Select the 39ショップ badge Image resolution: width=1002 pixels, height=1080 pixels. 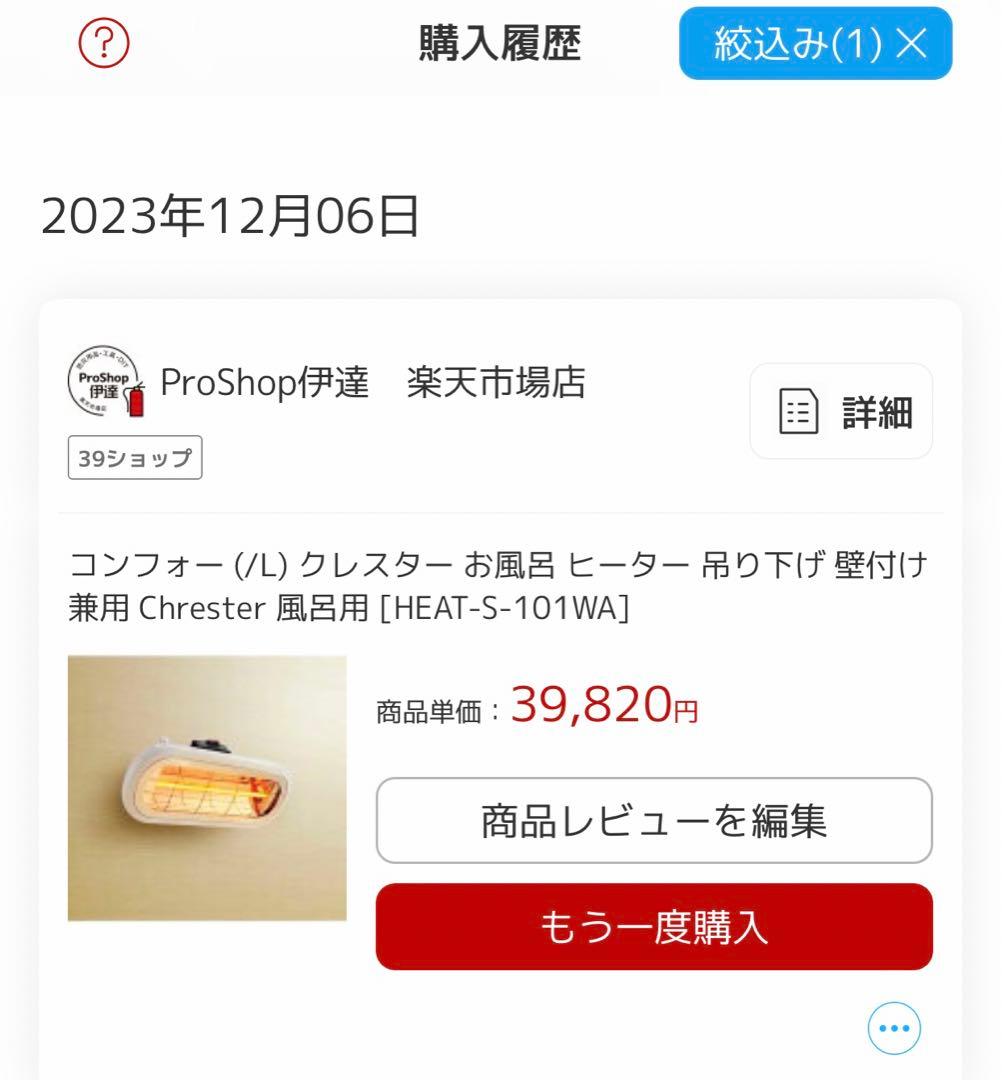(x=135, y=458)
